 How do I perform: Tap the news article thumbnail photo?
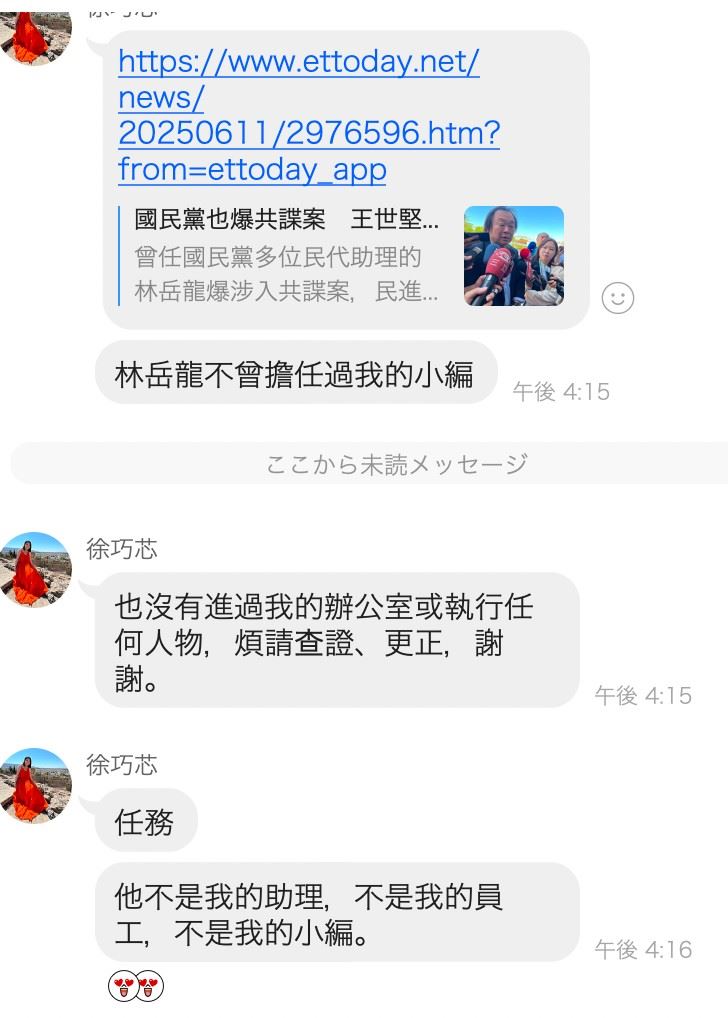[513, 255]
